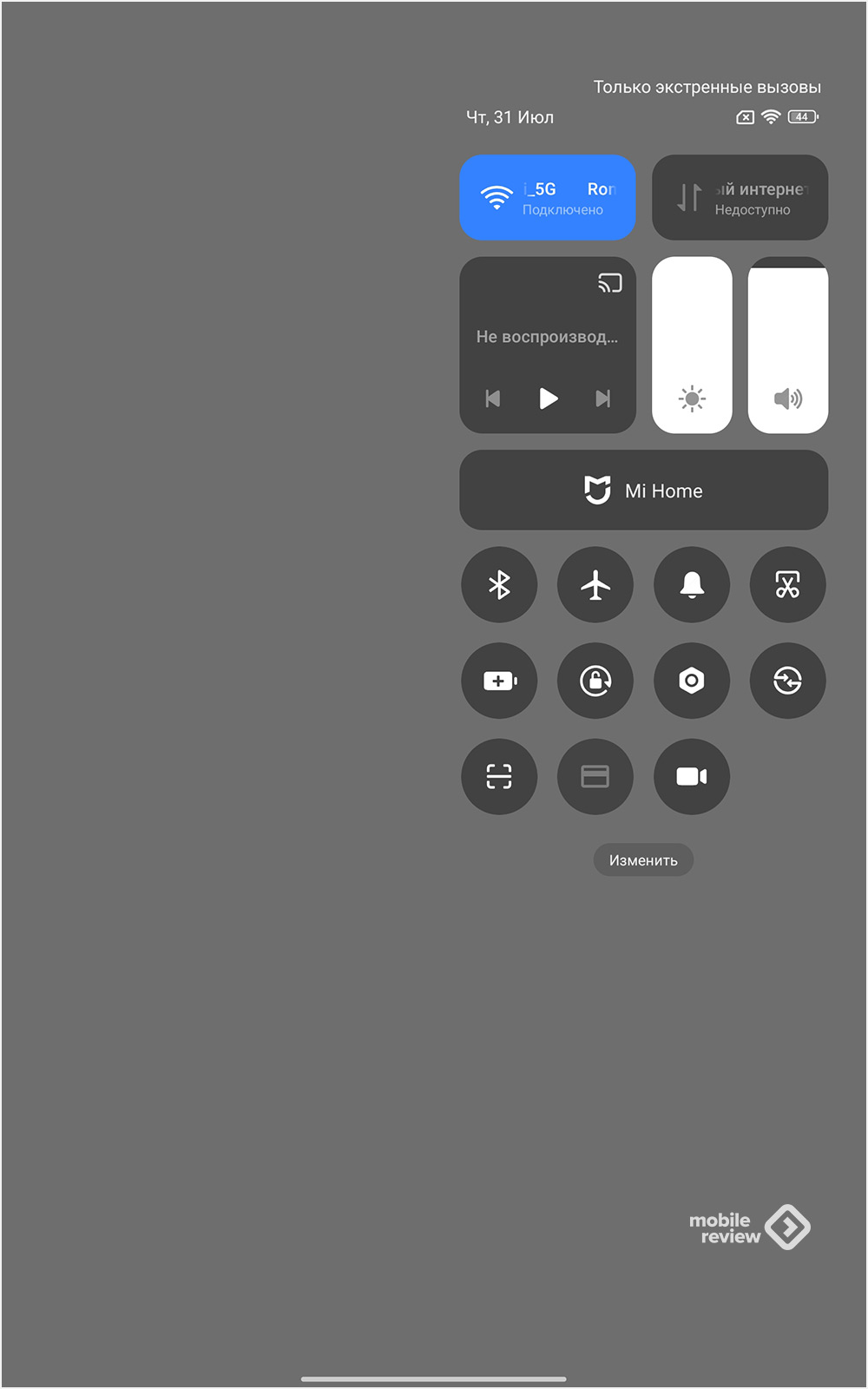Tap the unavailable mobile internet tile
The height and width of the screenshot is (1389, 868).
(x=740, y=198)
